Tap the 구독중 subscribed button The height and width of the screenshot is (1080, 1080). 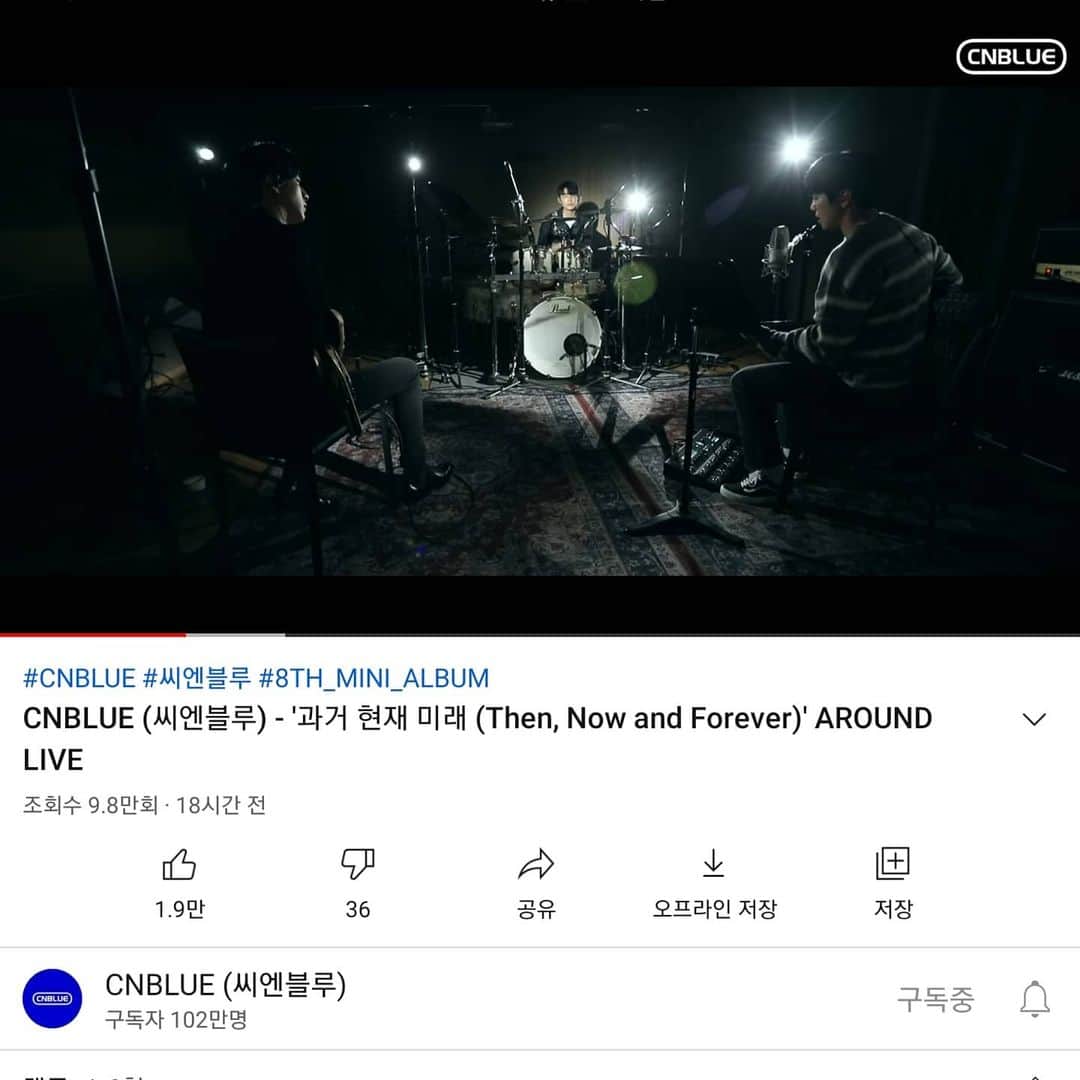pos(935,999)
